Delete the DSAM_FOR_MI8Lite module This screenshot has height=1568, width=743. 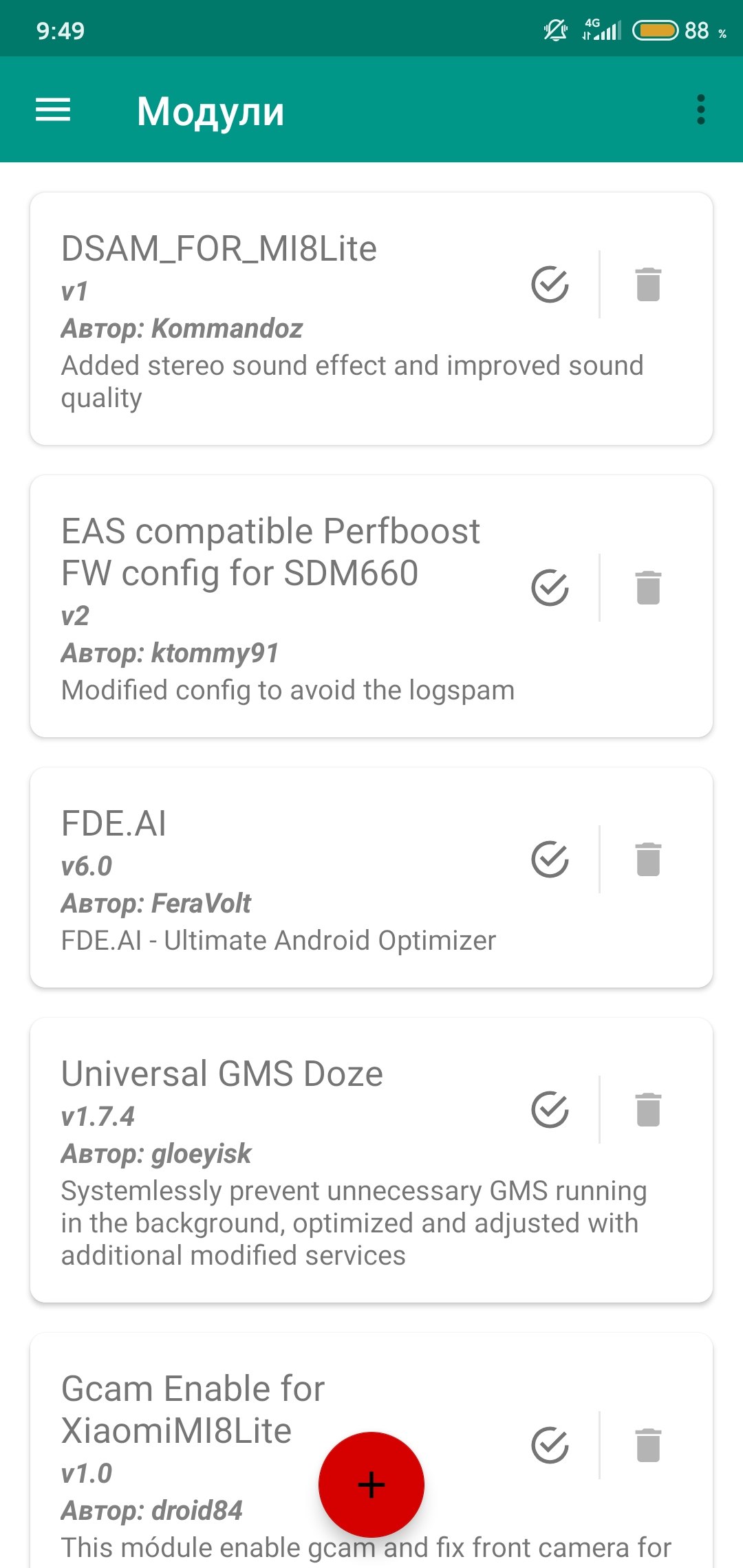[x=648, y=284]
